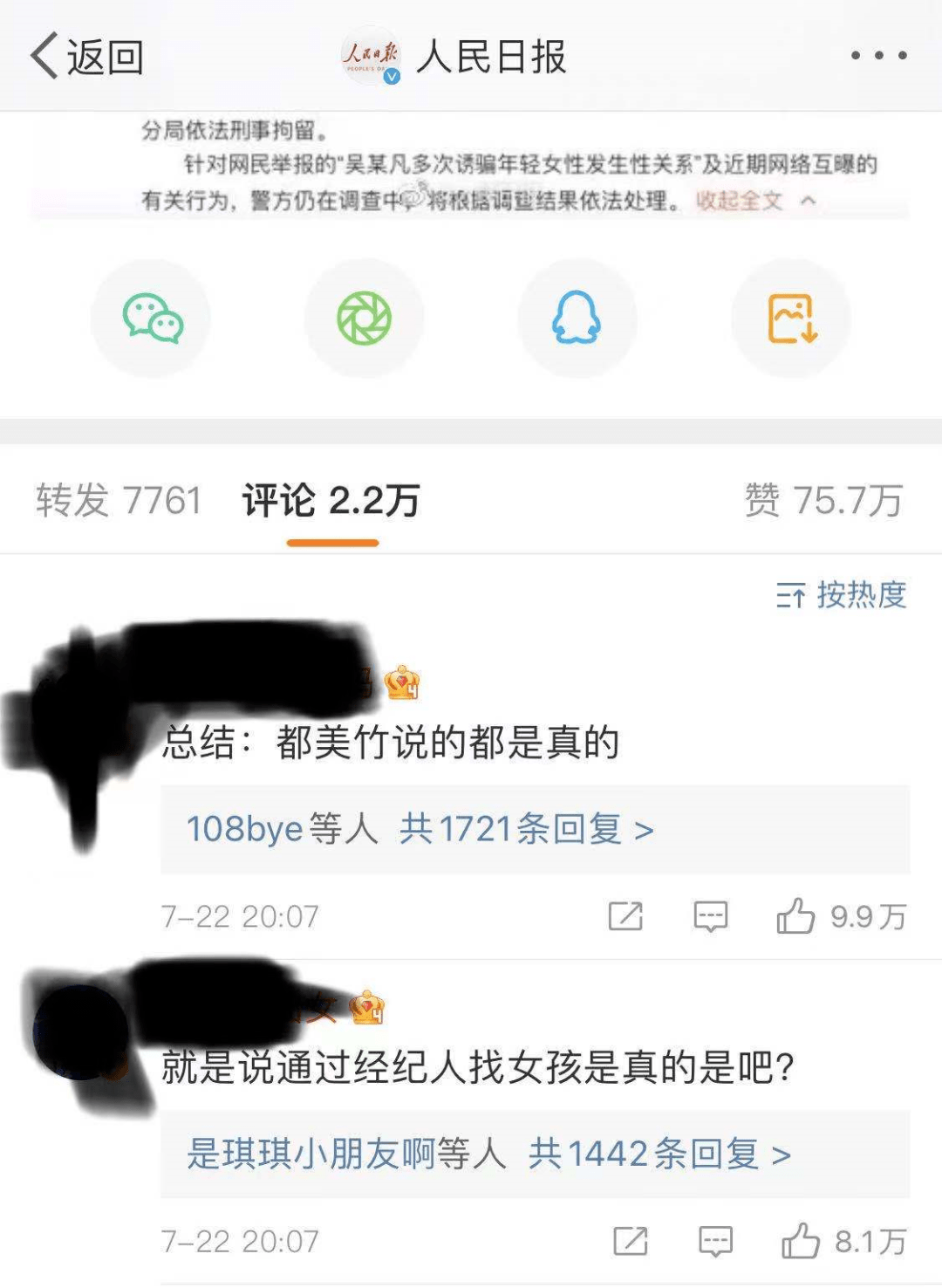Screen dimensions: 942x1288
Task: Save post as image
Action: click(x=791, y=319)
